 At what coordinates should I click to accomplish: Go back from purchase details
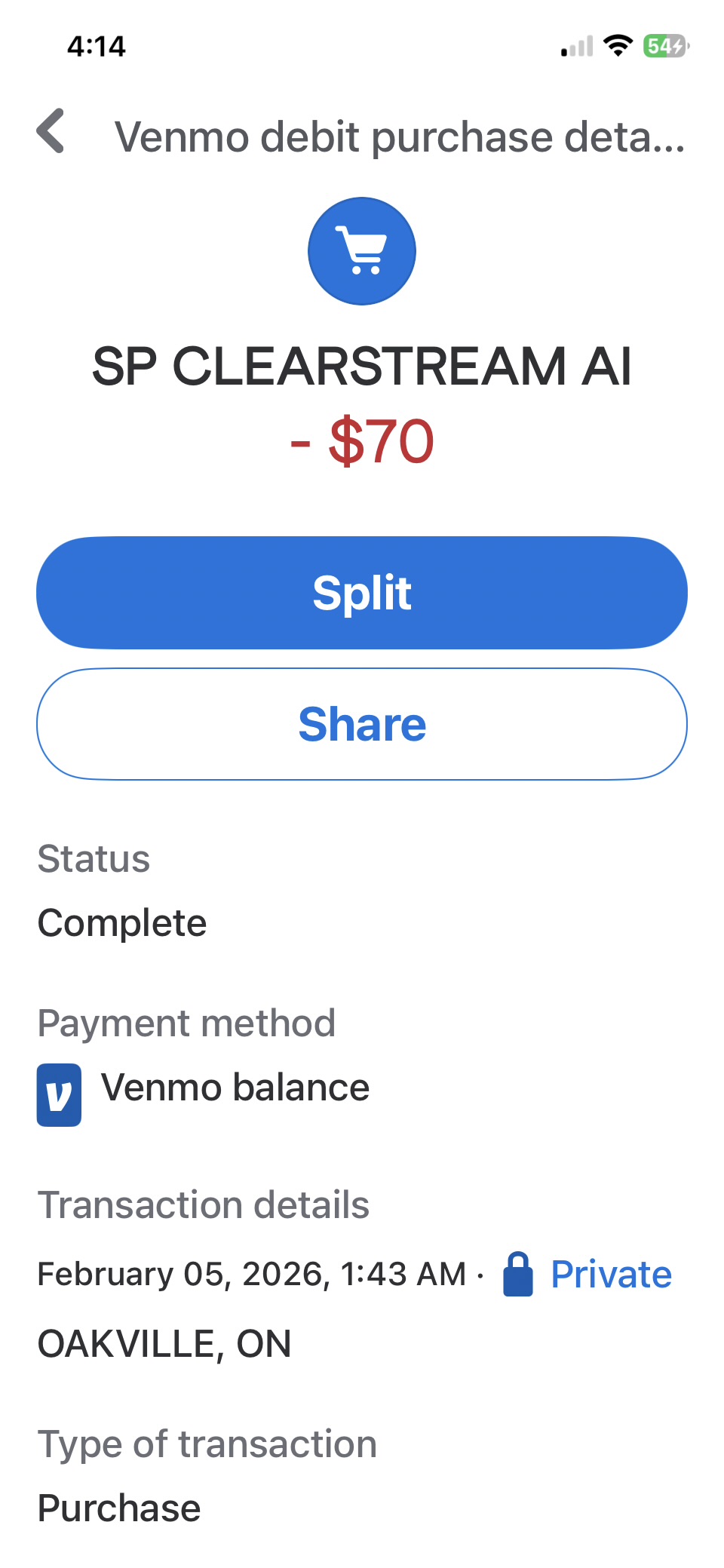(x=51, y=131)
